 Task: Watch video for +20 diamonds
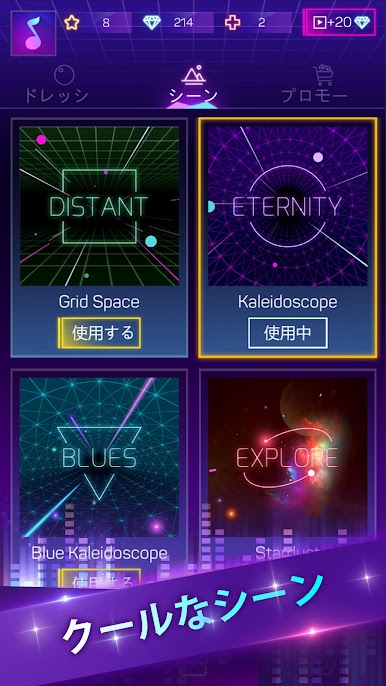(x=341, y=22)
